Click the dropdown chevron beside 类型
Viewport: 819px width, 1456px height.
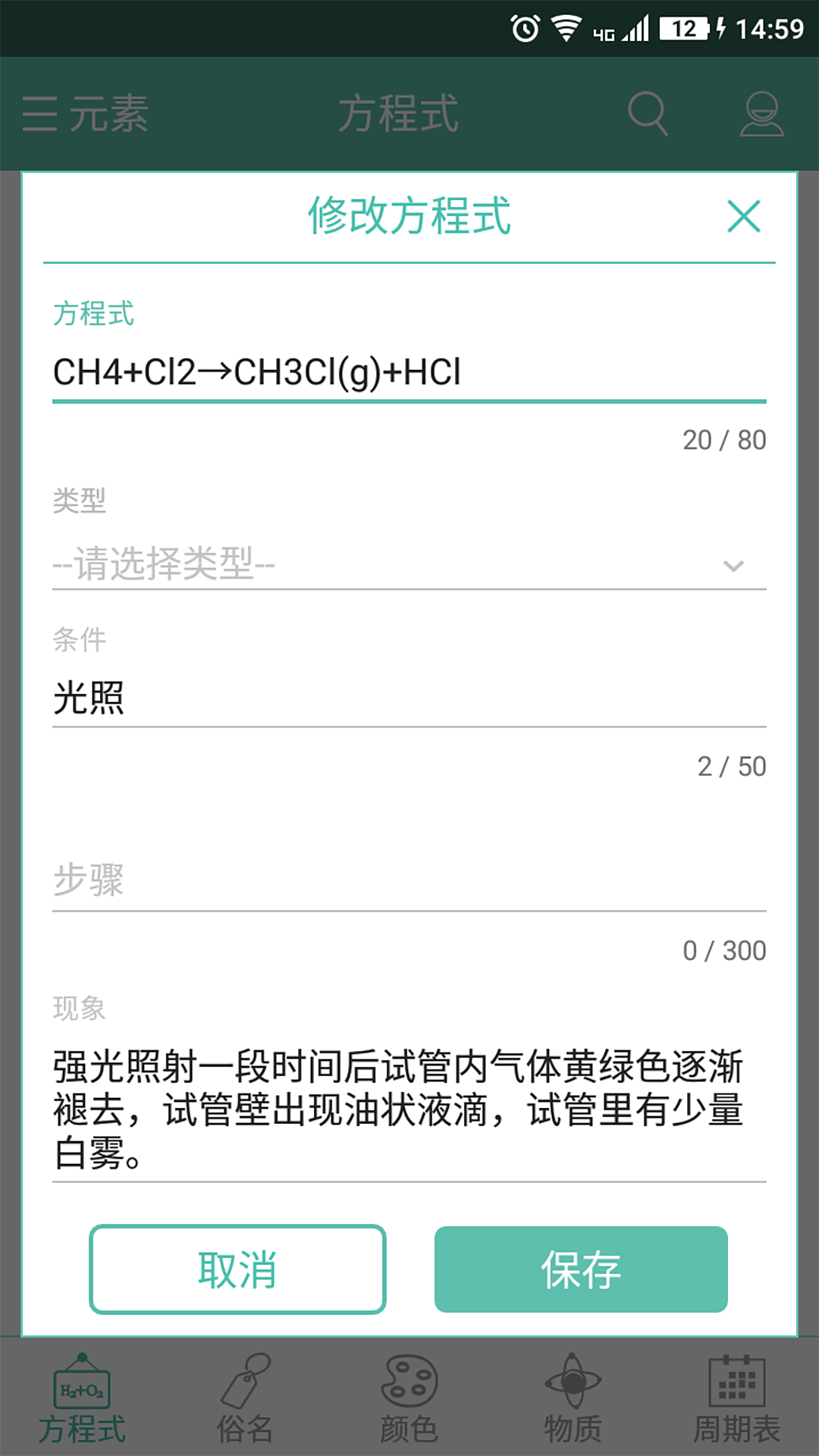(x=732, y=565)
